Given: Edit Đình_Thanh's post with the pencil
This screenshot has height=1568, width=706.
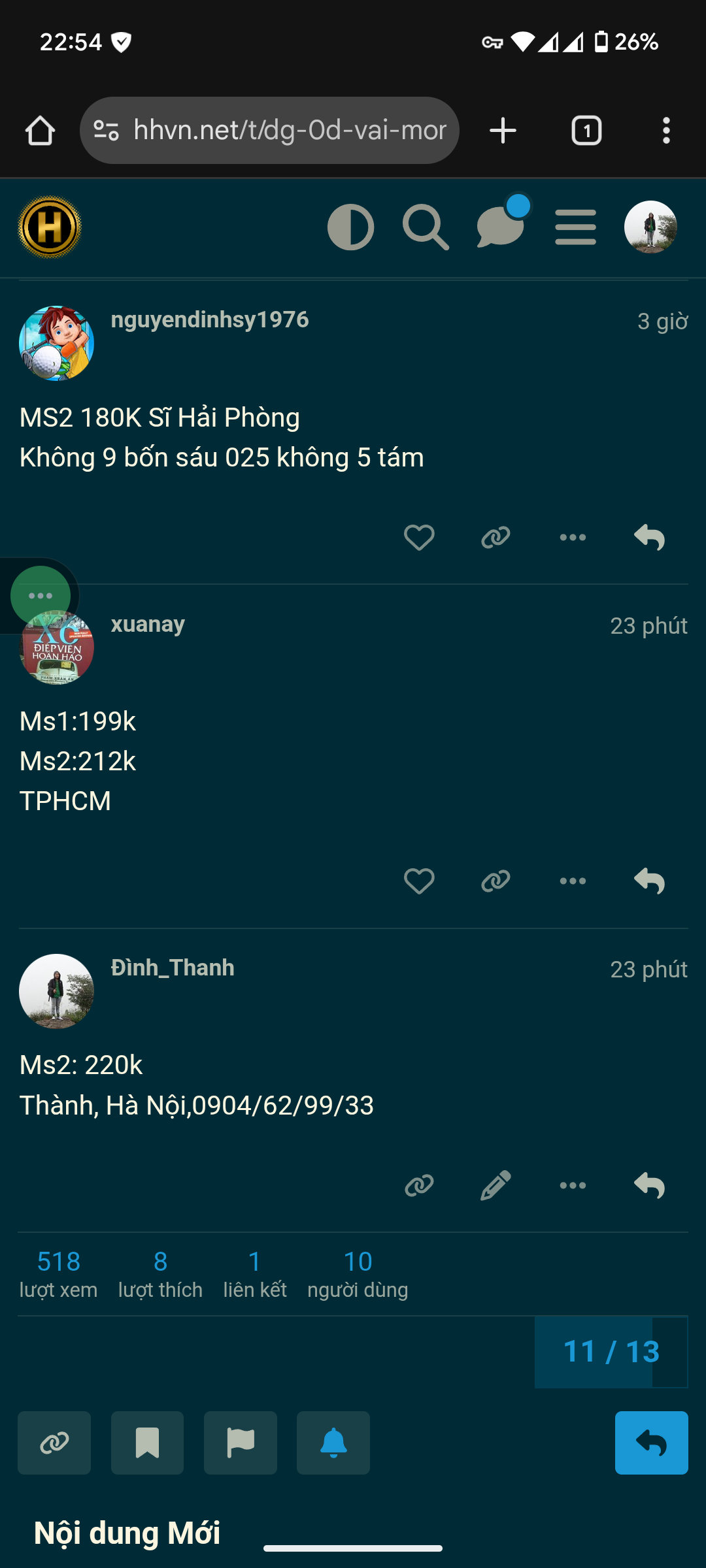Looking at the screenshot, I should click(496, 1185).
